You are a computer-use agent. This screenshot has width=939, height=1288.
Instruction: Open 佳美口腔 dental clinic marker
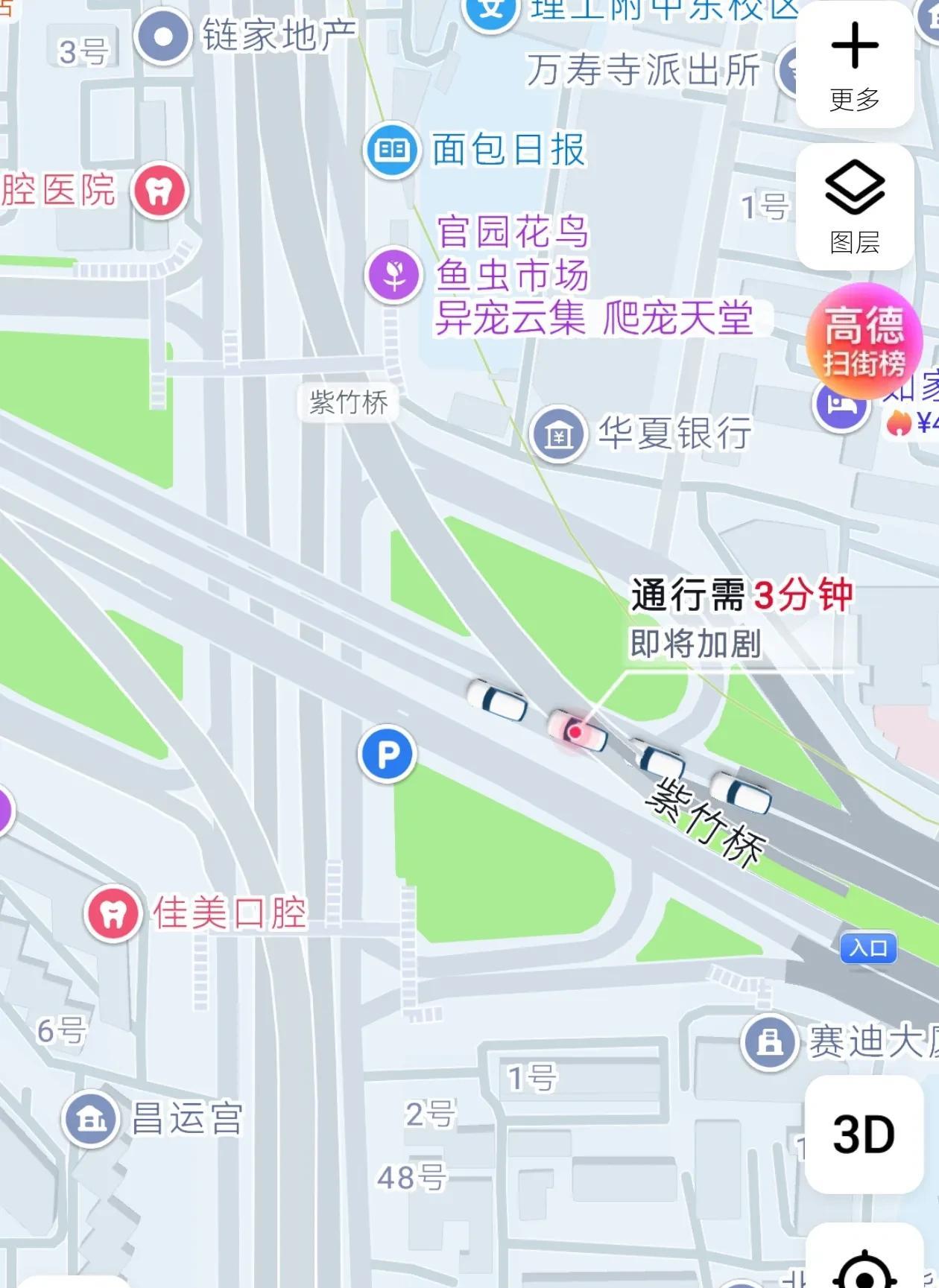113,913
